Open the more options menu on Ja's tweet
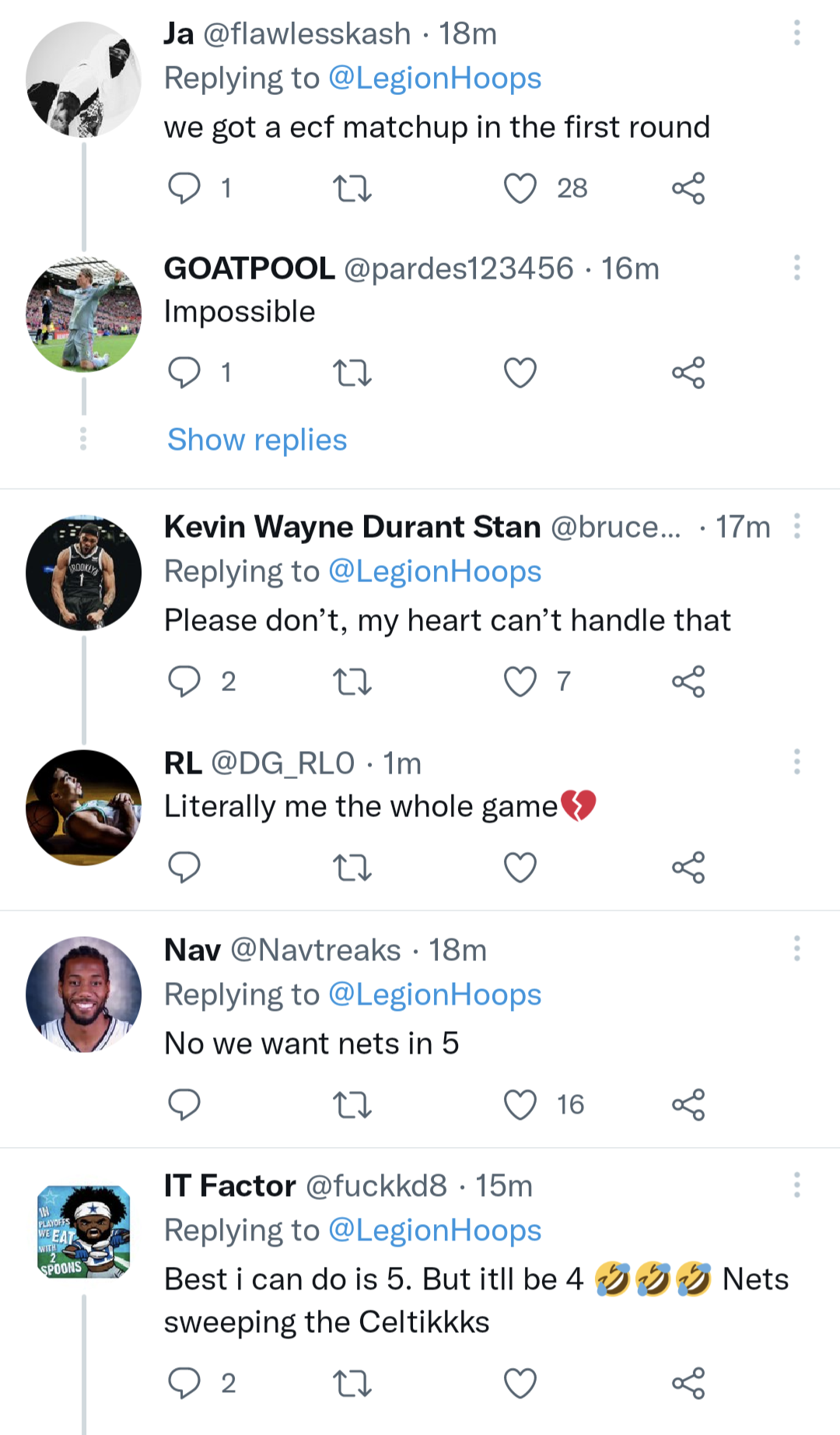Viewport: 840px width, 1435px height. (797, 34)
